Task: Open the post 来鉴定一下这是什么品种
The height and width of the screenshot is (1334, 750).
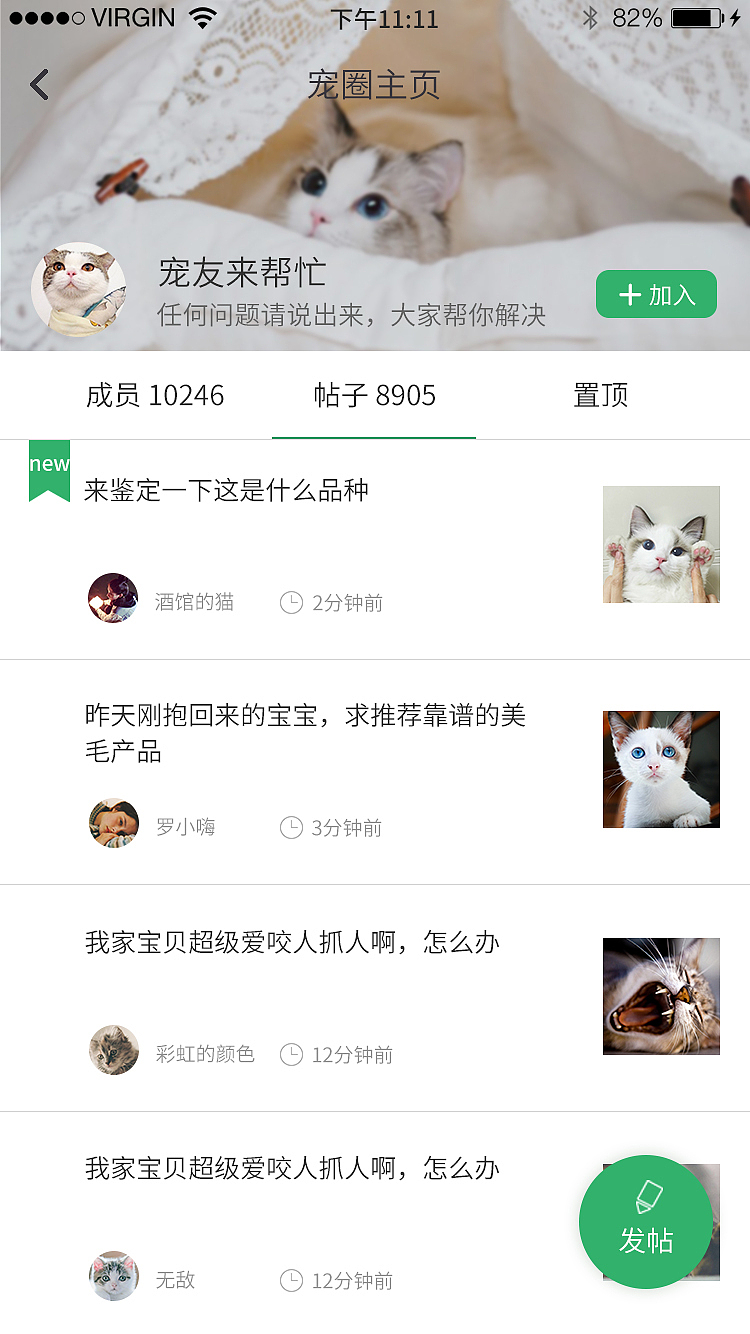Action: pos(225,490)
